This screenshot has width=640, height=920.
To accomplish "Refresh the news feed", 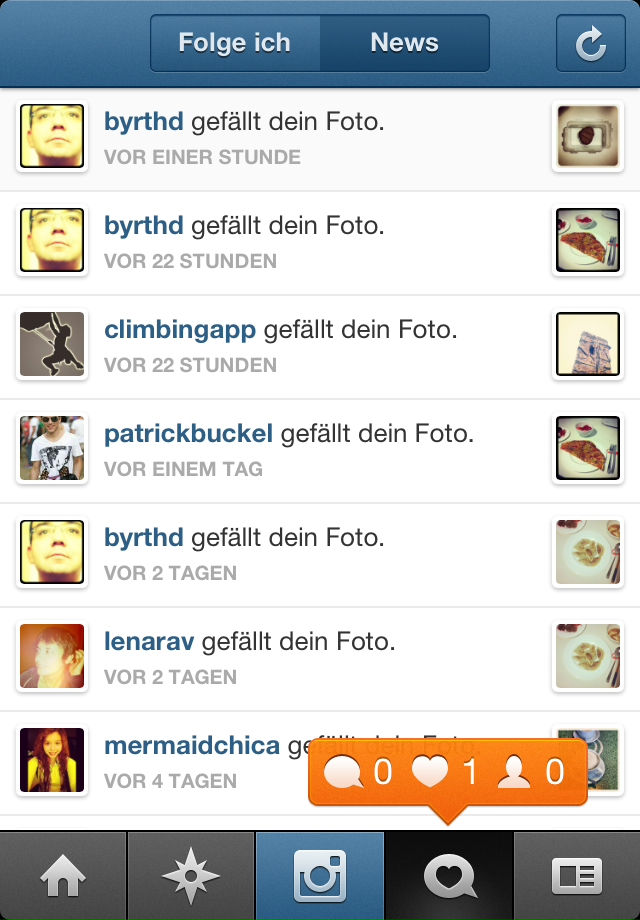I will tap(590, 43).
